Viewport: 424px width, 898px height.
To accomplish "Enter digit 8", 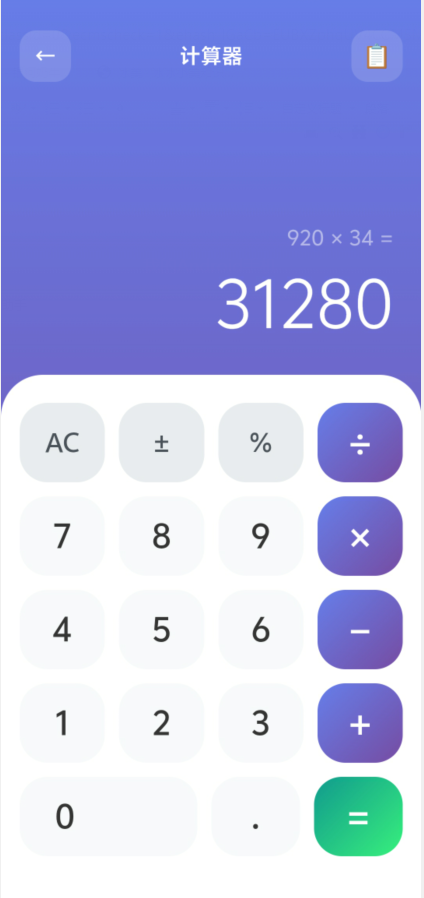I will point(162,536).
